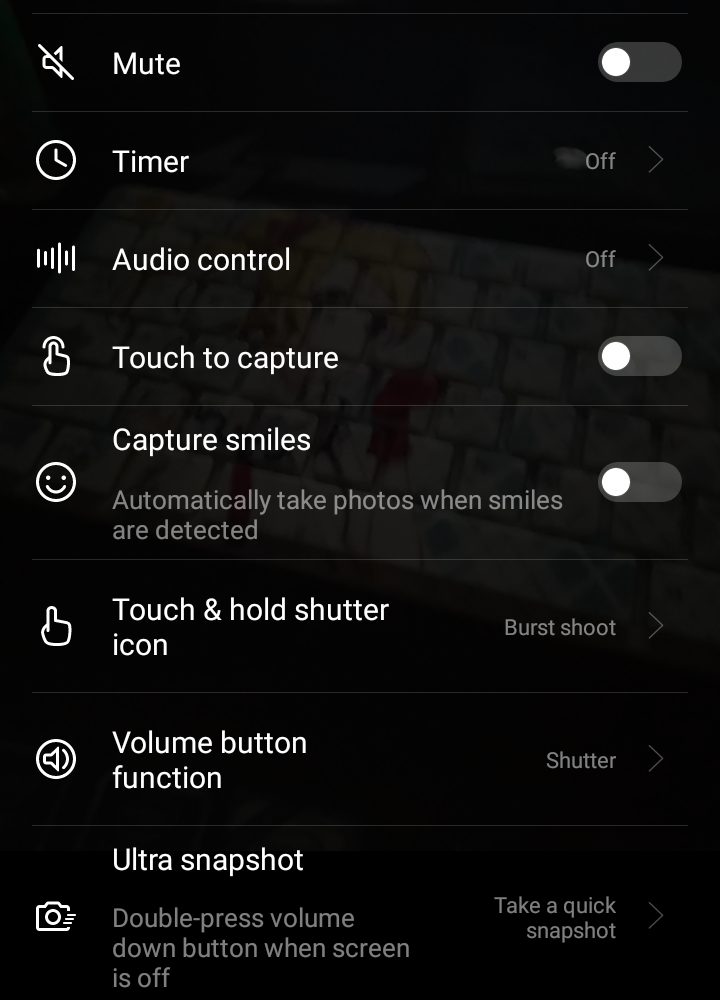The height and width of the screenshot is (1000, 720).
Task: Turn on the Mute switch
Action: point(639,63)
